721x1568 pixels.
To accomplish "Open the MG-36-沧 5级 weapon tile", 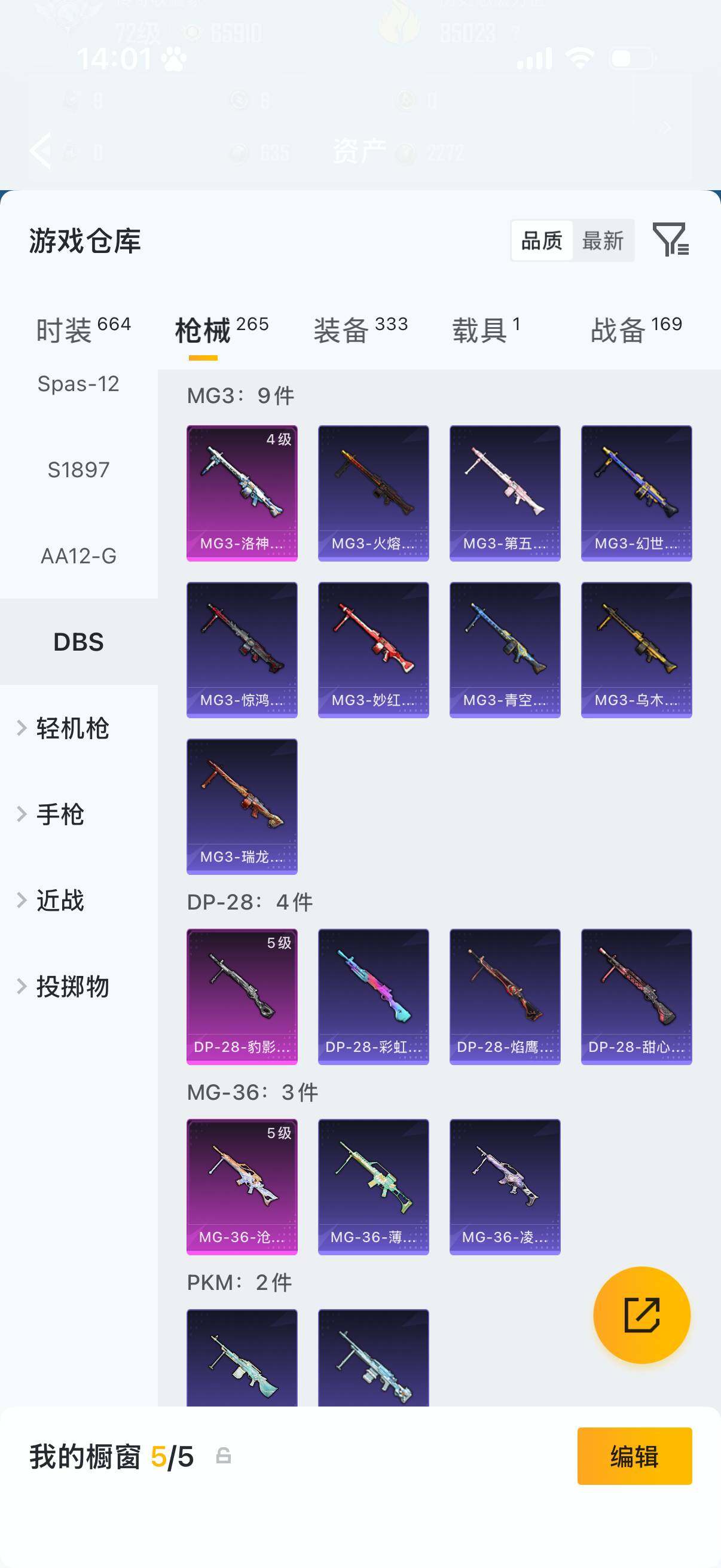I will (x=242, y=1186).
